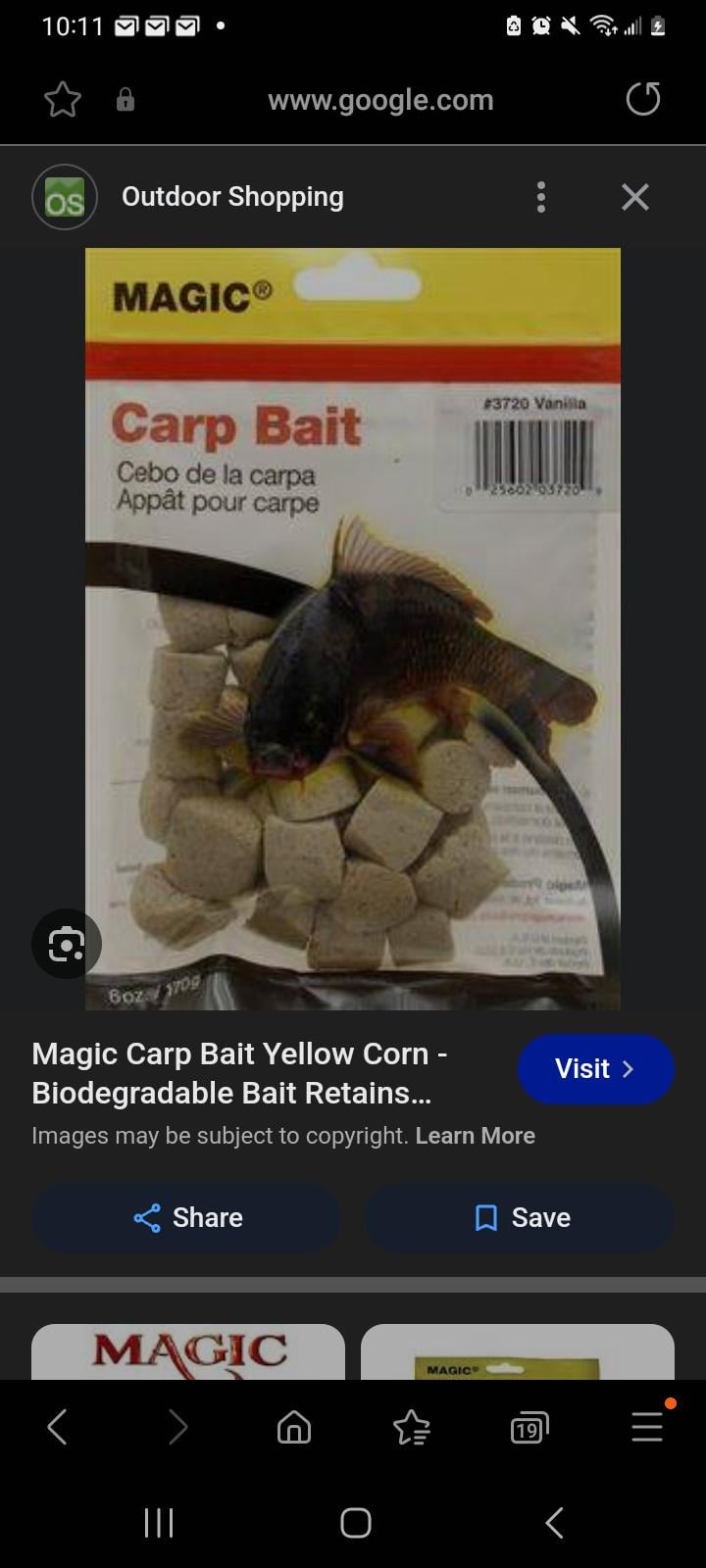This screenshot has width=706, height=1568.
Task: Open the browser hamburger menu
Action: pyautogui.click(x=647, y=1427)
